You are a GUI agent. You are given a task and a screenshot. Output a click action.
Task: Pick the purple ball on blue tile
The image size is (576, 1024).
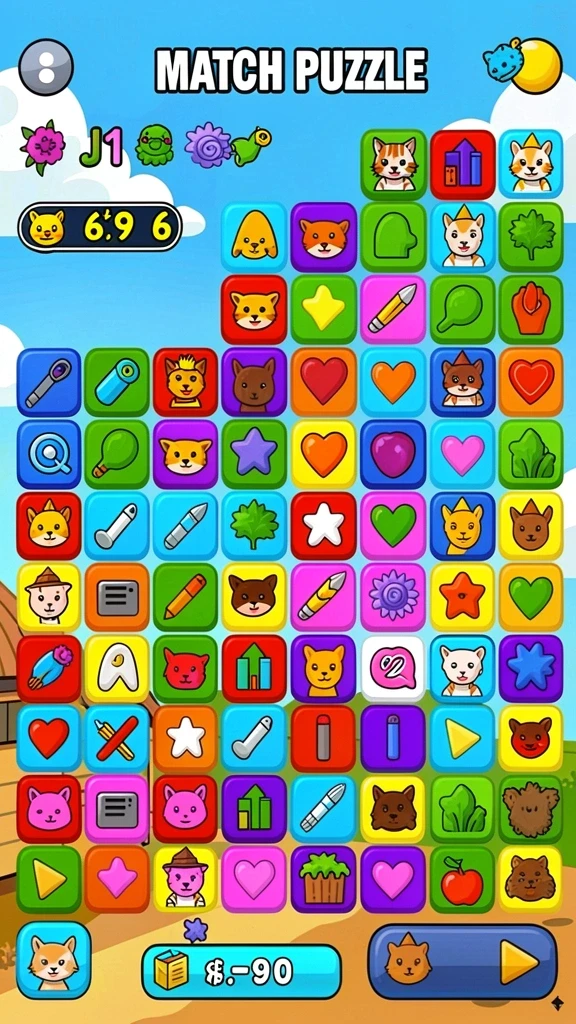coord(393,455)
